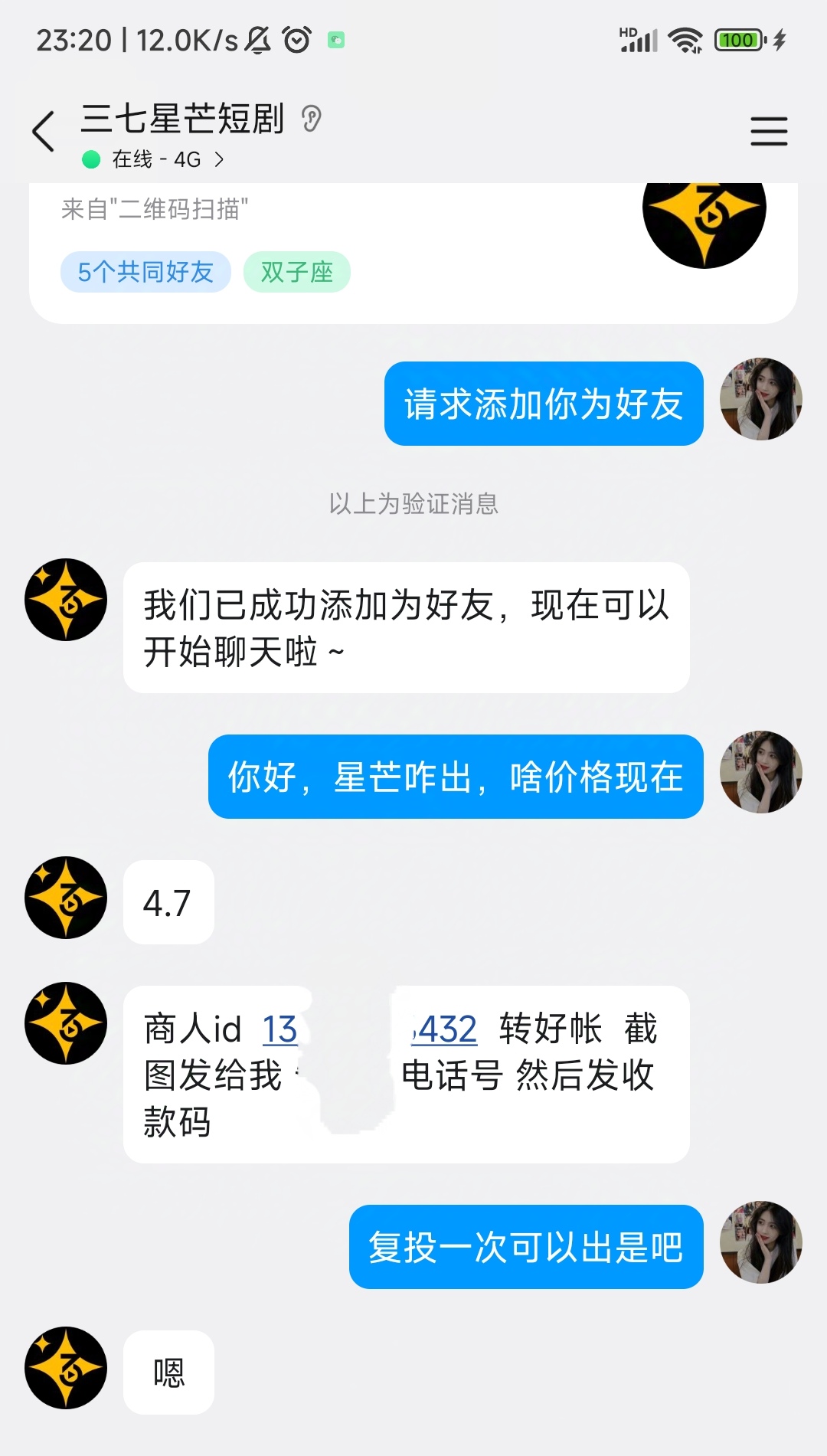This screenshot has height=1456, width=827.
Task: Tap the contact's avatar next to the 4.7 message
Action: tap(65, 898)
